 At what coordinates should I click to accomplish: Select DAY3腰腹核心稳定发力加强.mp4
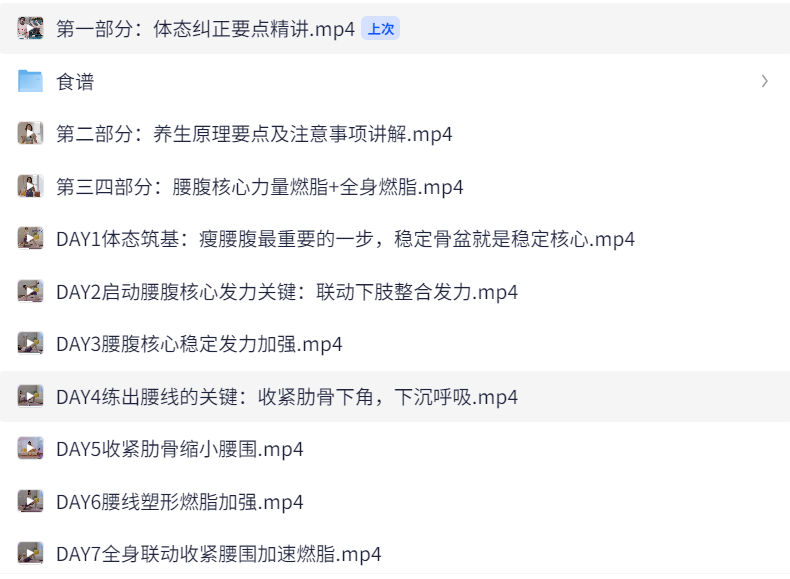pyautogui.click(x=199, y=344)
